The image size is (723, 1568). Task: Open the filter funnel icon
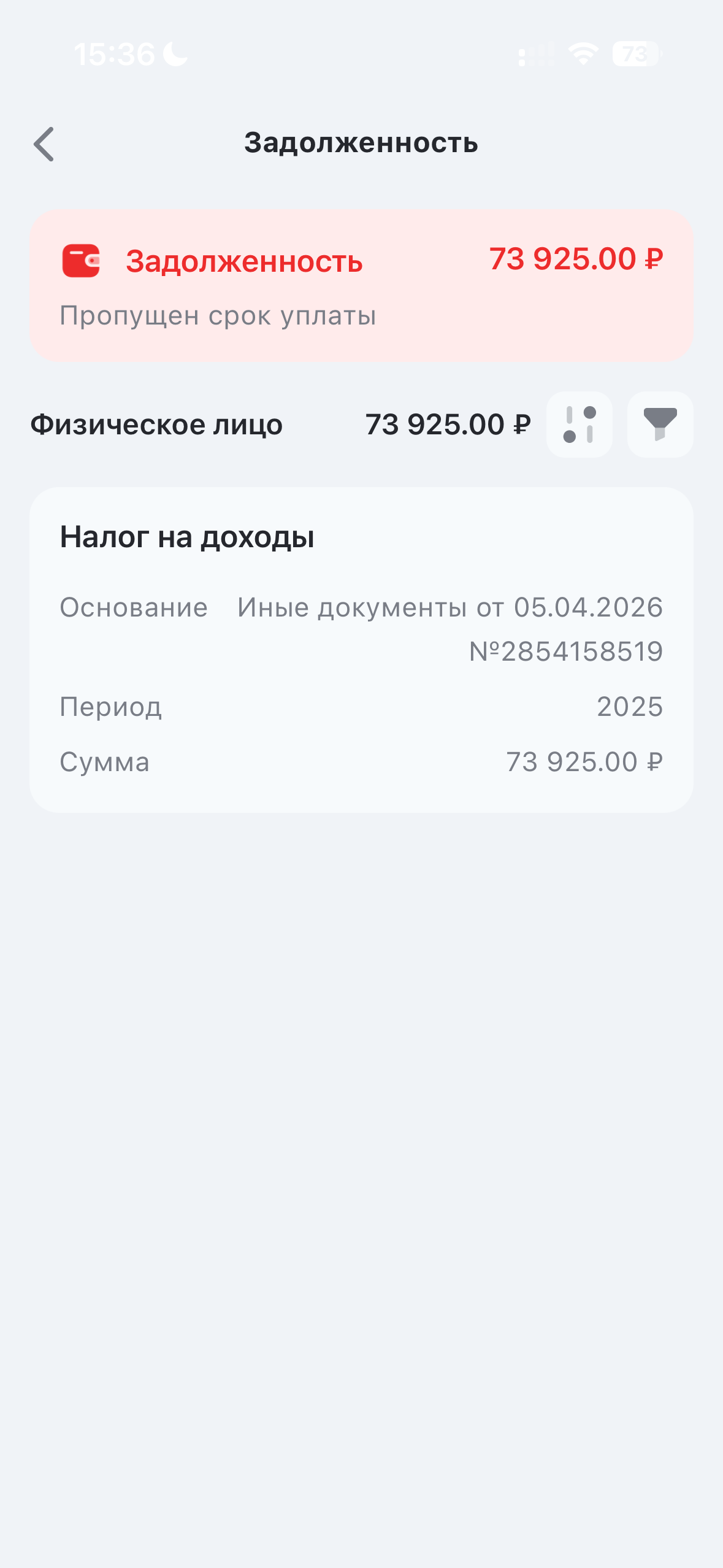(660, 425)
